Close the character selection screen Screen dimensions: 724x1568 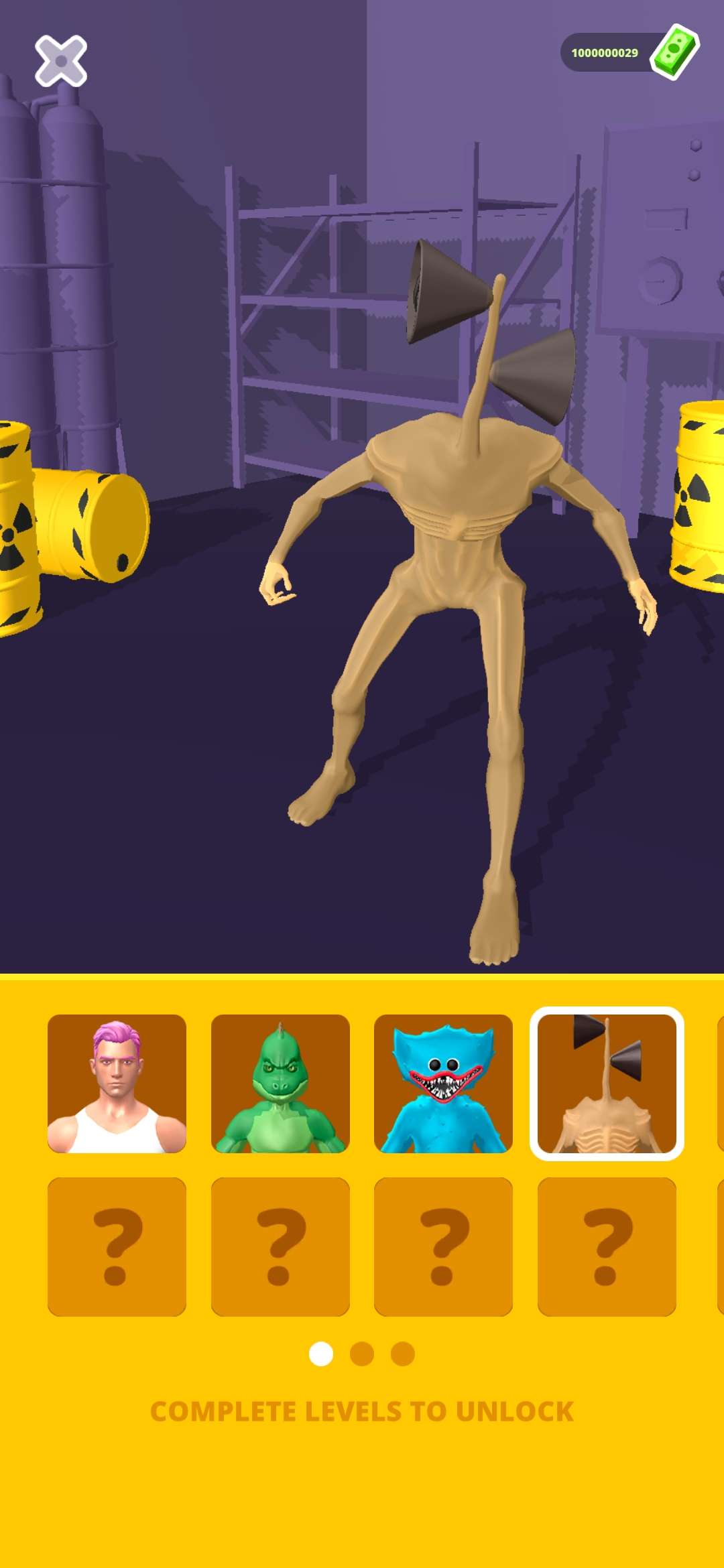click(61, 61)
